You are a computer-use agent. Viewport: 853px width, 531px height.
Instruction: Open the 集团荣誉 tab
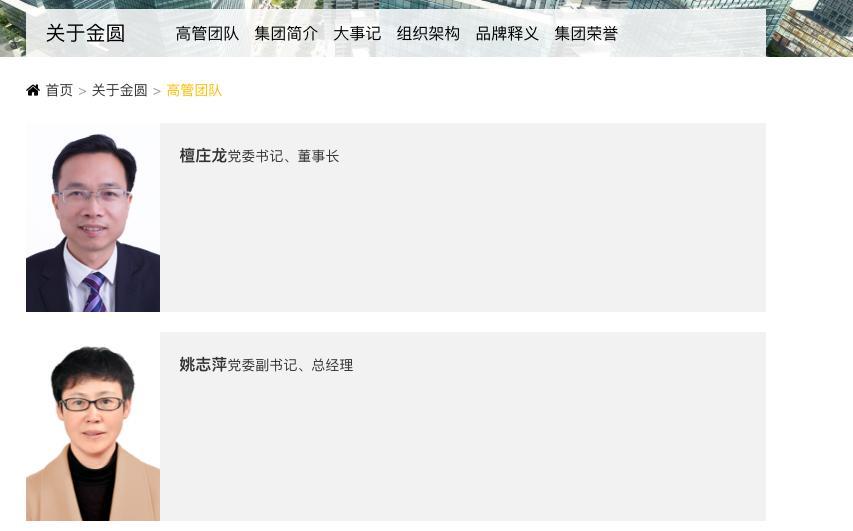pyautogui.click(x=586, y=34)
